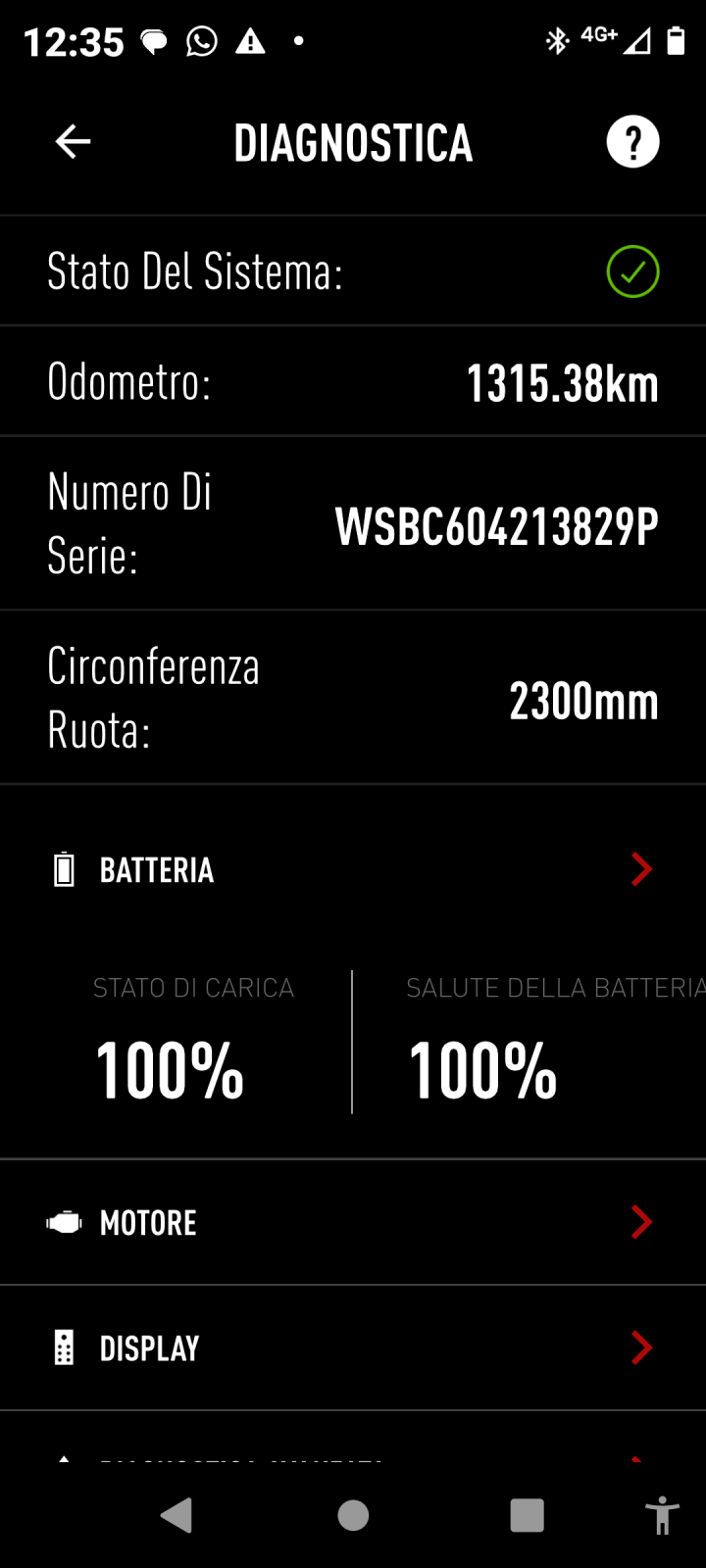Open recent apps from the navigation bar
Screen dimensions: 706x1568
click(527, 1515)
